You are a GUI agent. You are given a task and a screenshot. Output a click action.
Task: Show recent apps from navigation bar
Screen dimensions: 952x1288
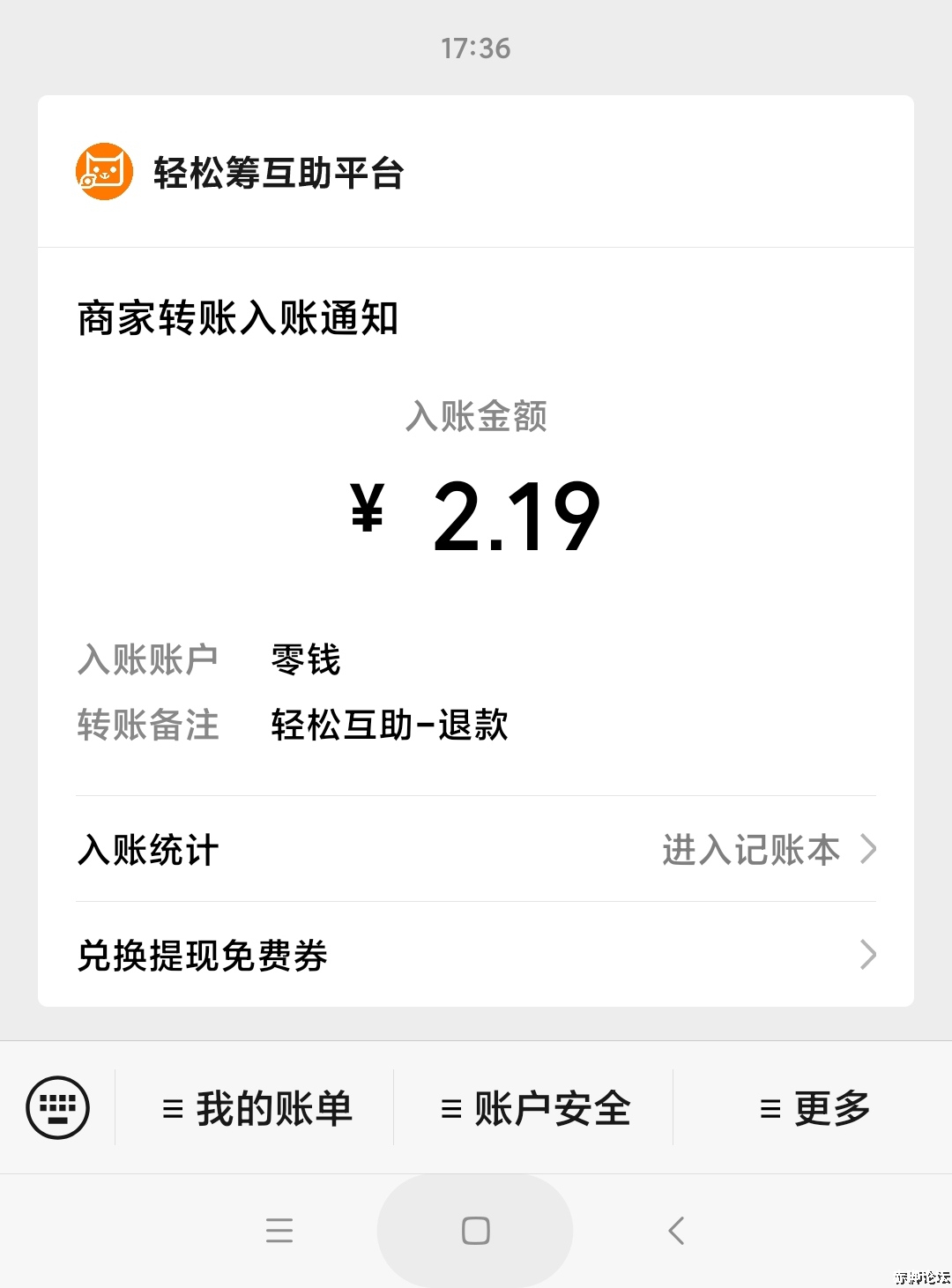[x=279, y=1231]
